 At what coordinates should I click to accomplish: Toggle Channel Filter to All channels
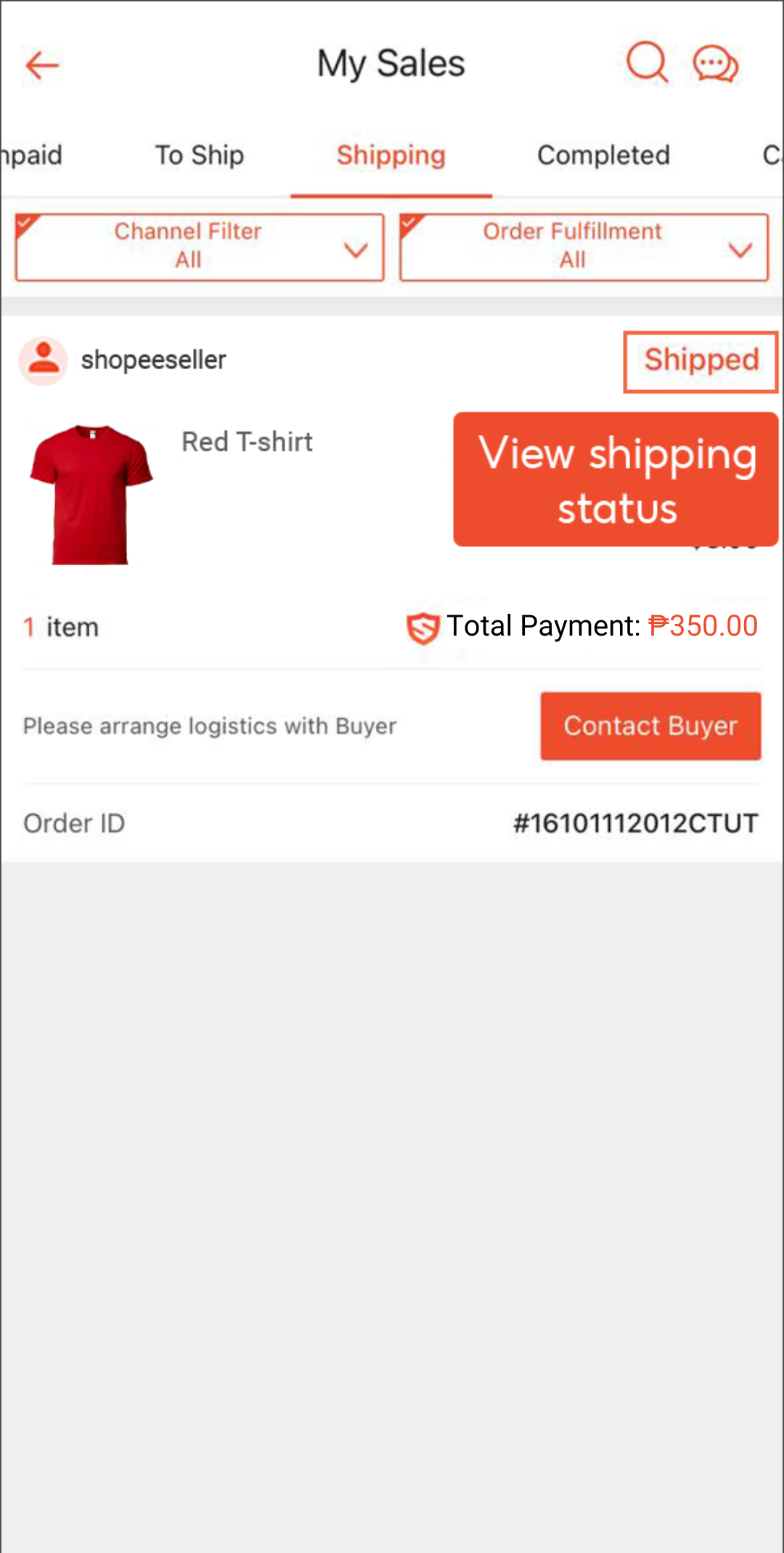[x=187, y=246]
